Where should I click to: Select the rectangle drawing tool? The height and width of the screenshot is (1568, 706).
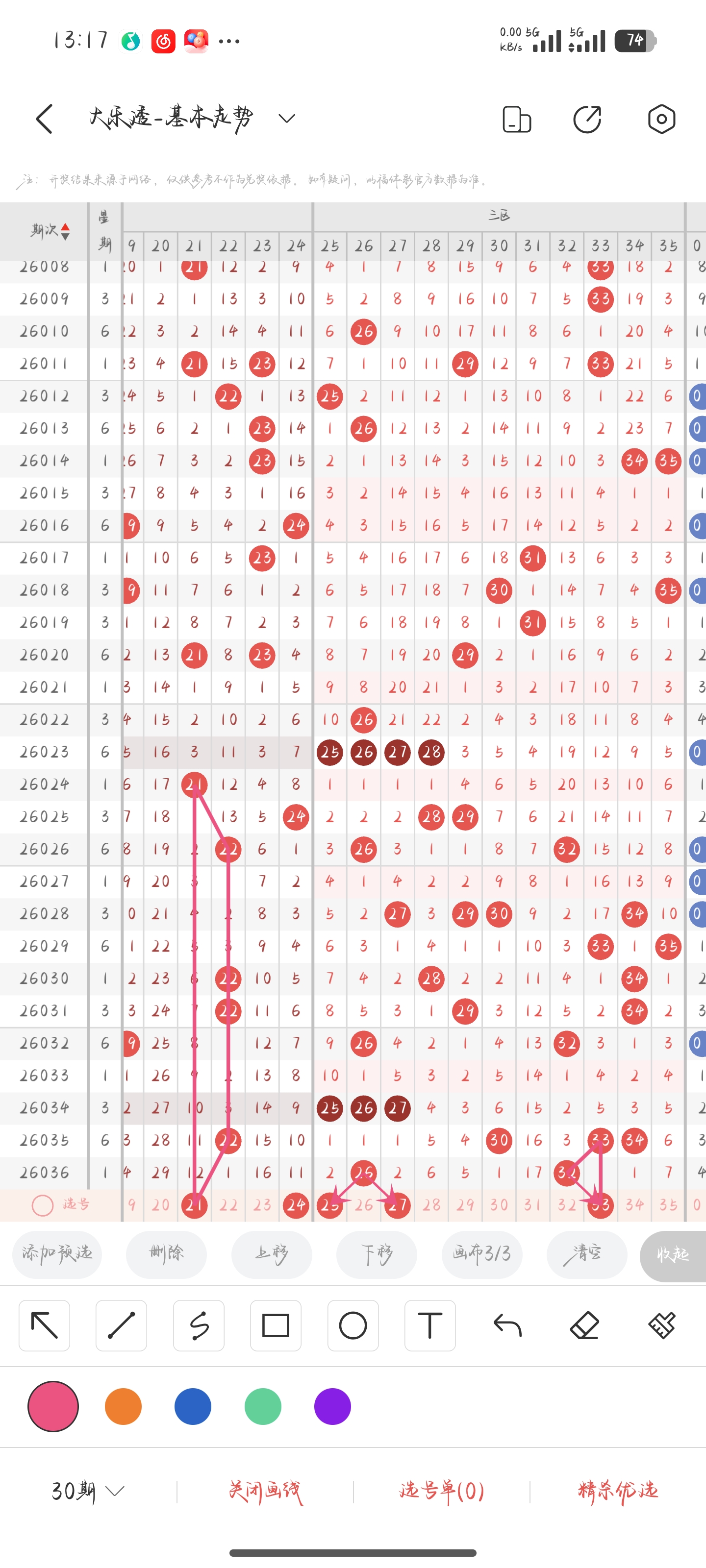pyautogui.click(x=276, y=1325)
